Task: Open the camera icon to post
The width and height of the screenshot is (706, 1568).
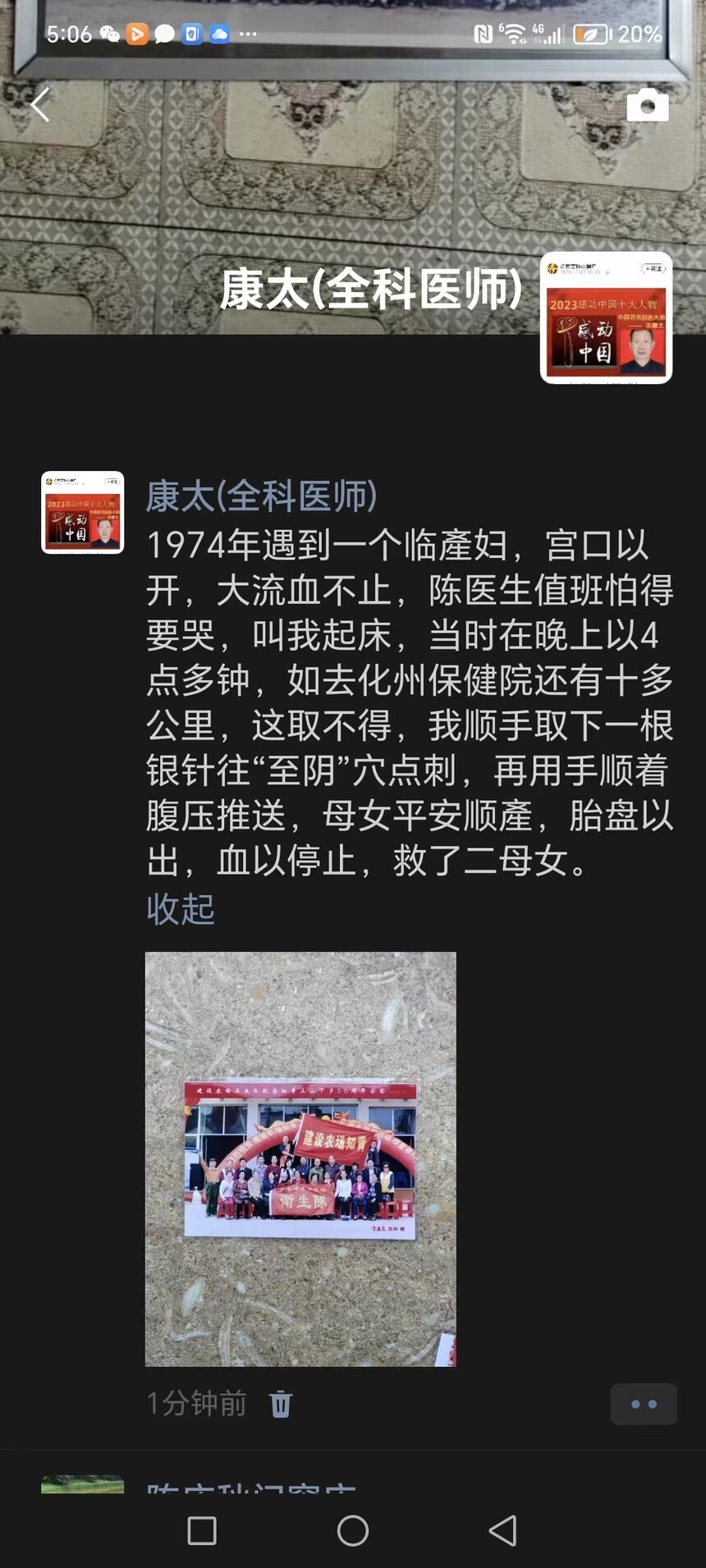Action: pyautogui.click(x=647, y=105)
